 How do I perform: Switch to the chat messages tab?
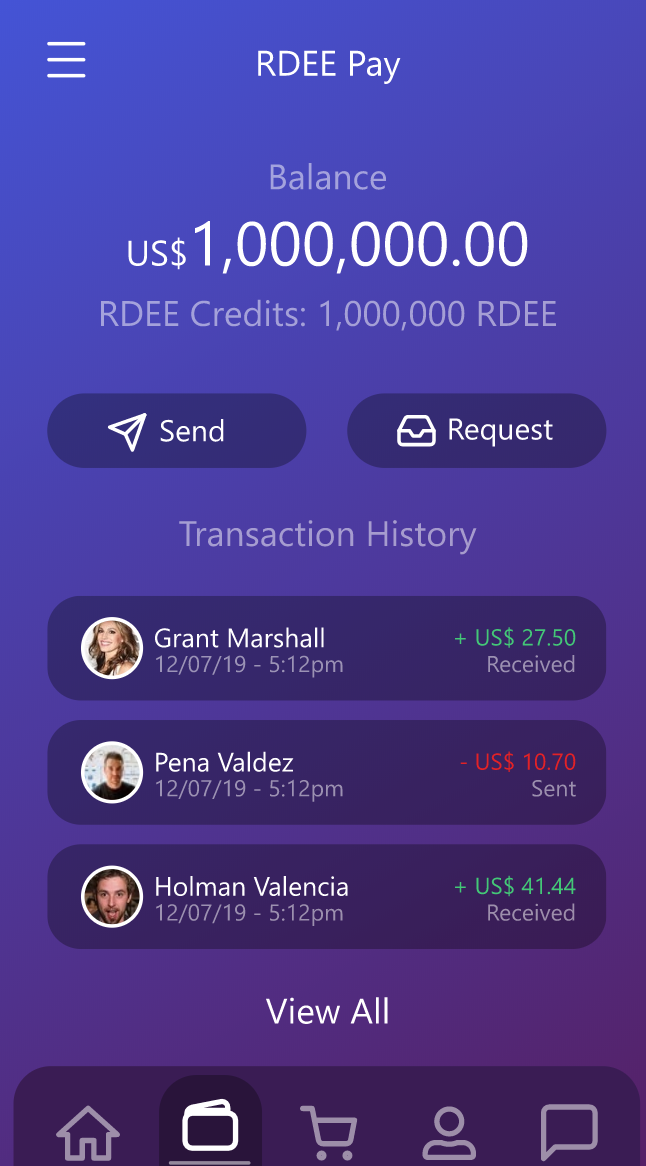pyautogui.click(x=568, y=1133)
